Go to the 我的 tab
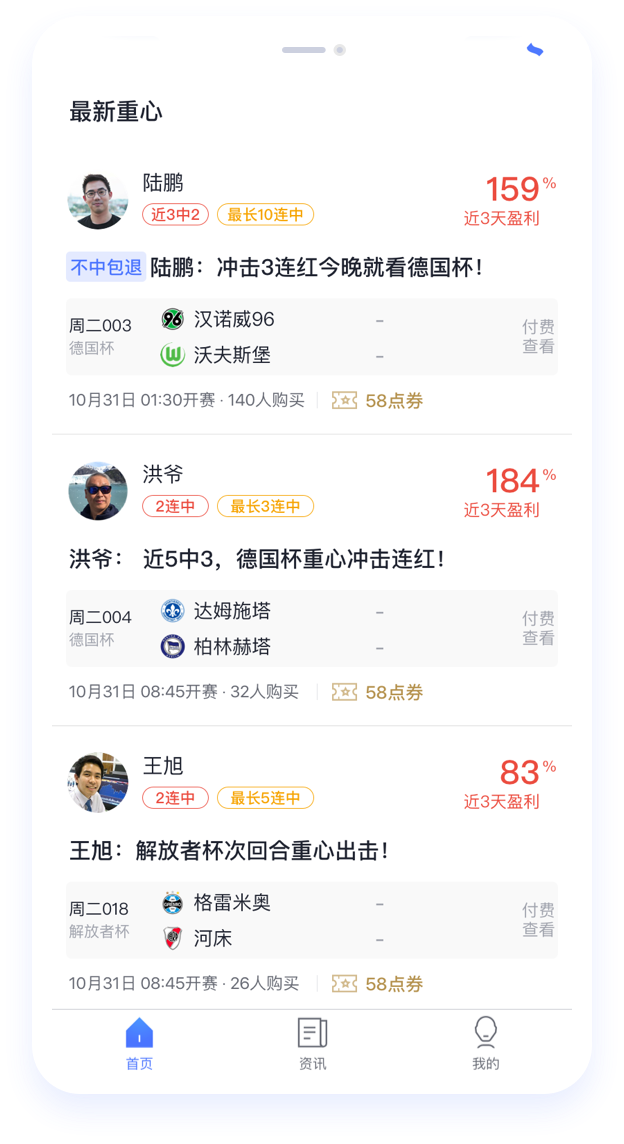Image resolution: width=624 pixels, height=1144 pixels. point(485,1044)
